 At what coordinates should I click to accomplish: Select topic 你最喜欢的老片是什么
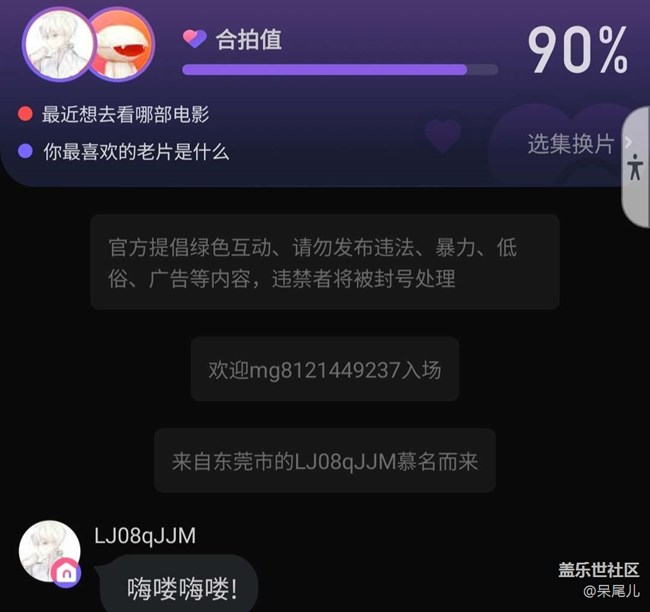pos(135,152)
